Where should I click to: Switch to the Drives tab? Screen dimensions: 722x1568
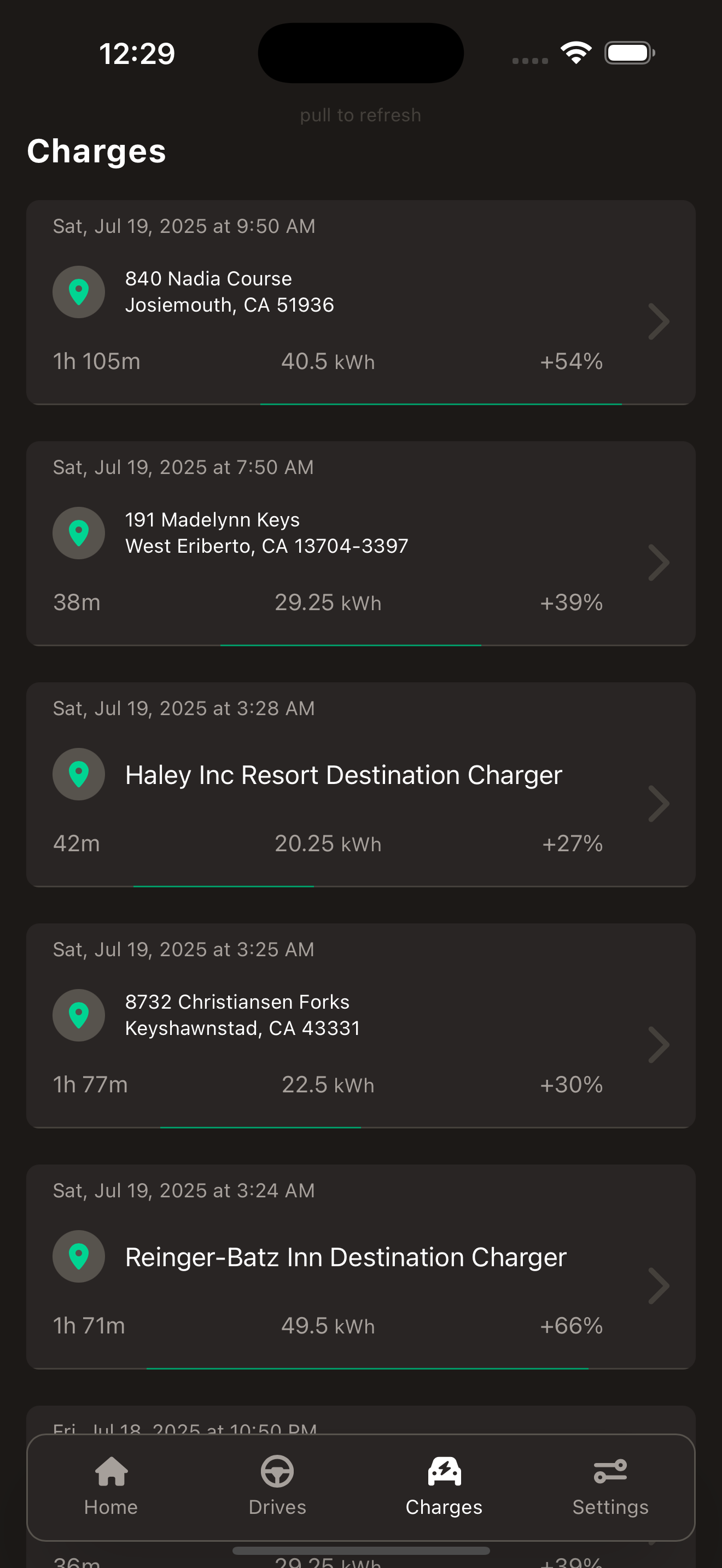click(278, 1487)
